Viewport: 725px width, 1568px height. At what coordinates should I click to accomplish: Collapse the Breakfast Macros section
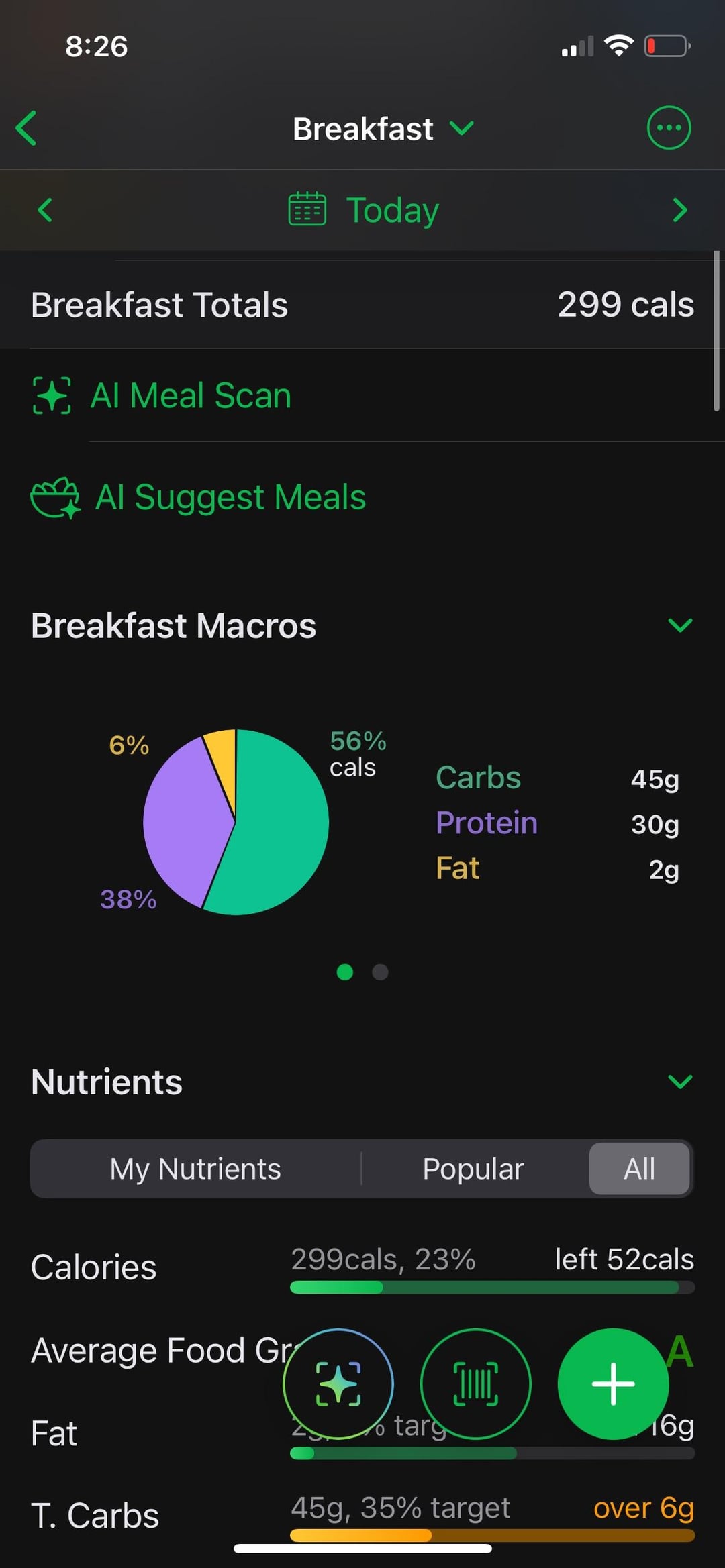[x=679, y=625]
